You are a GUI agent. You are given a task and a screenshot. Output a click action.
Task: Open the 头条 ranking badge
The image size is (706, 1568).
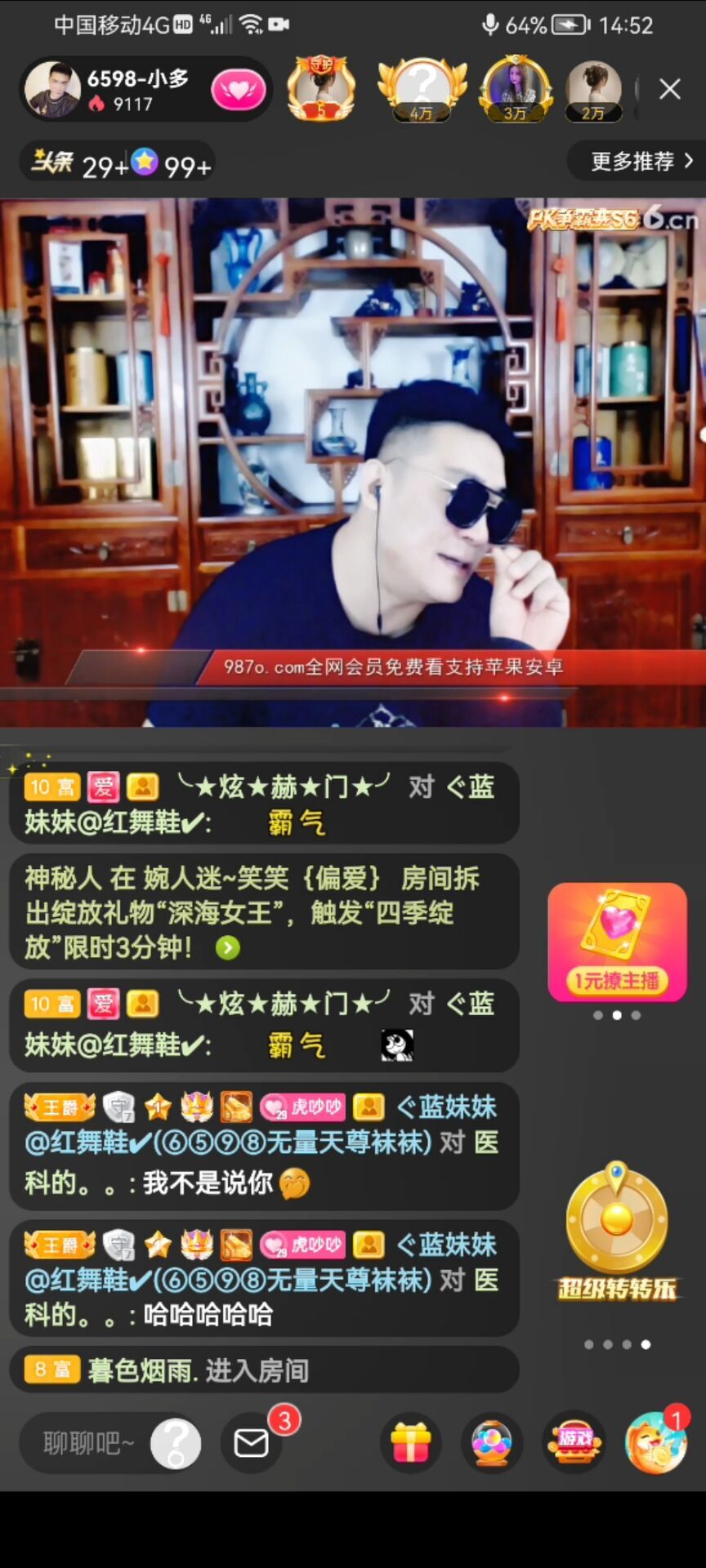coord(79,165)
